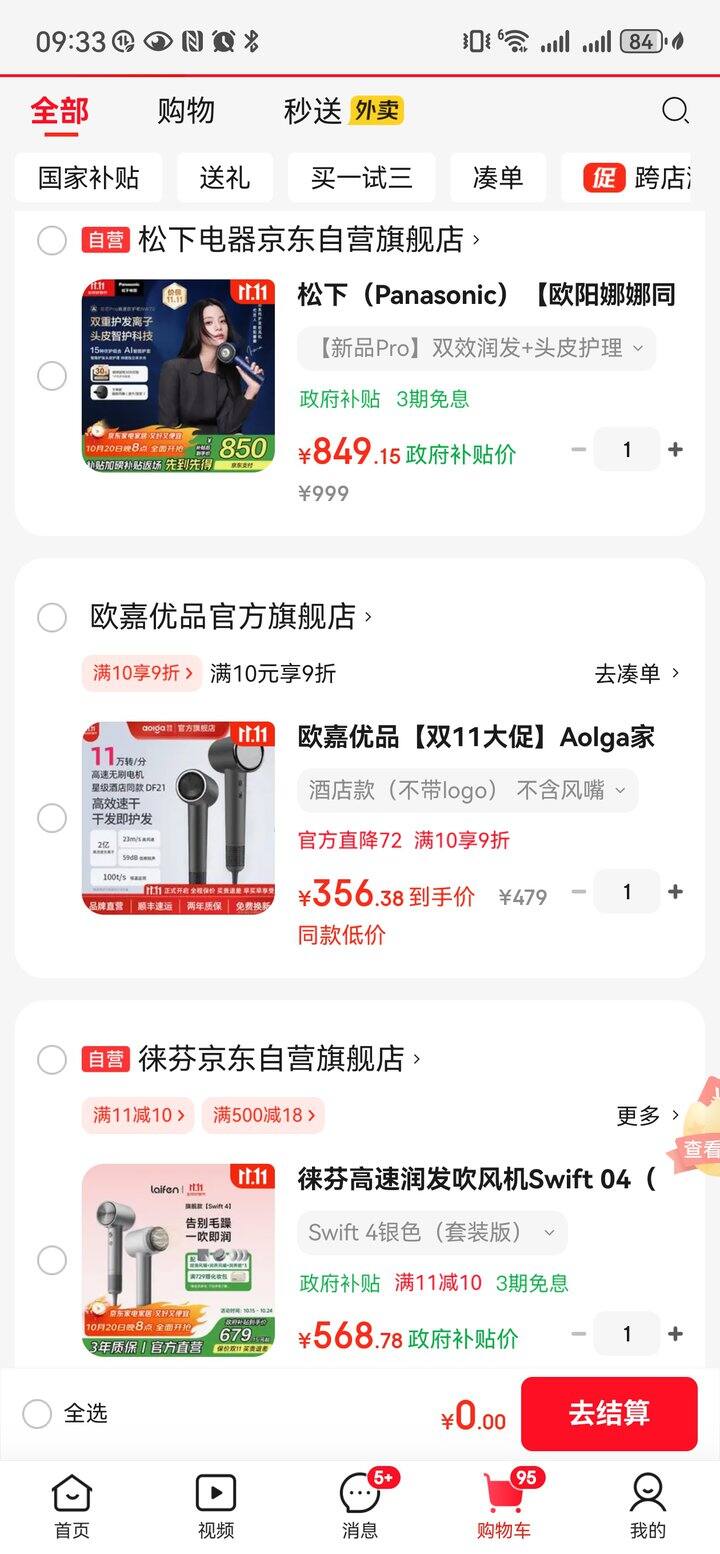Image resolution: width=720 pixels, height=1554 pixels.
Task: Filter by 国家补贴 chip
Action: pyautogui.click(x=89, y=178)
